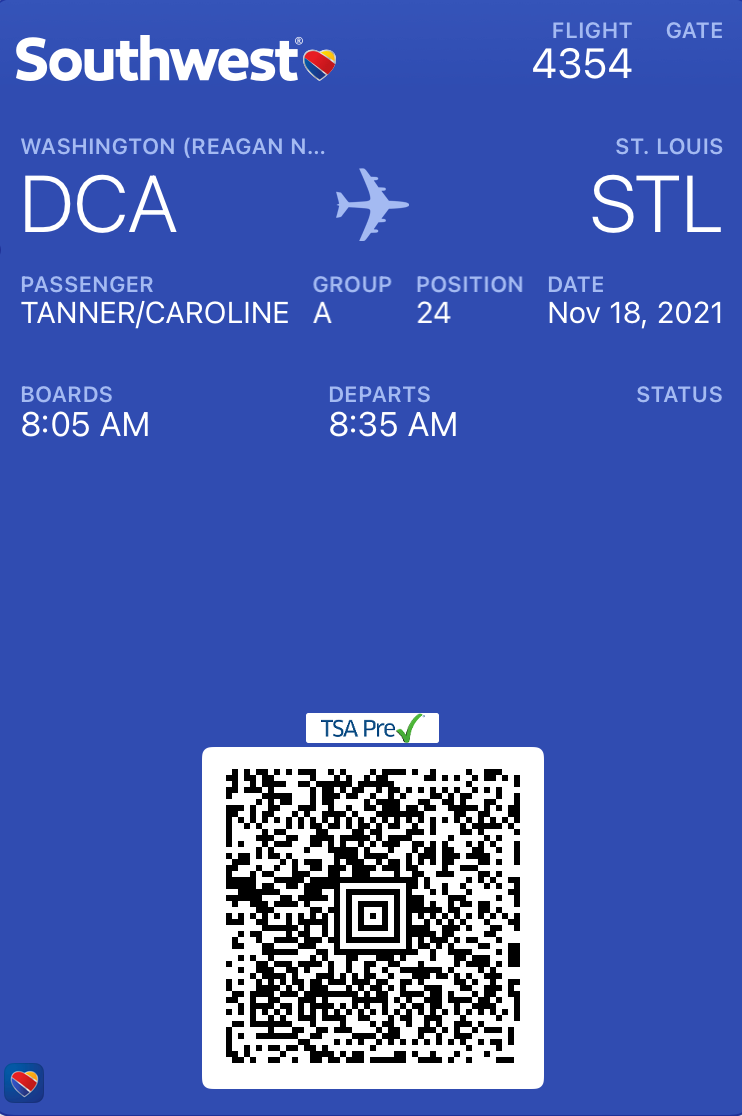Viewport: 742px width, 1116px height.
Task: Open the Southwest app shortcut icon
Action: pyautogui.click(x=23, y=1081)
